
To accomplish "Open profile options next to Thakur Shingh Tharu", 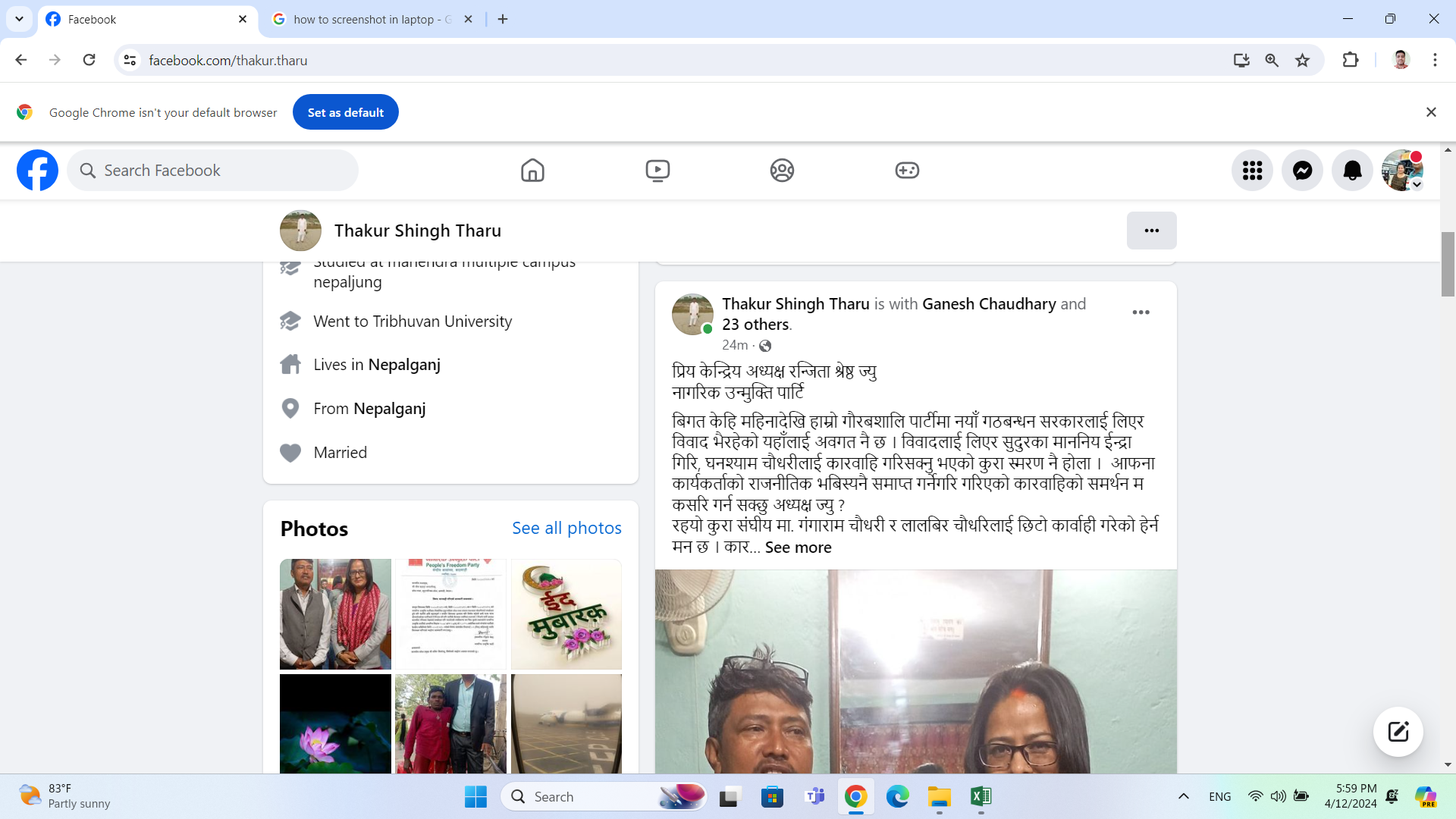I will tap(1151, 231).
